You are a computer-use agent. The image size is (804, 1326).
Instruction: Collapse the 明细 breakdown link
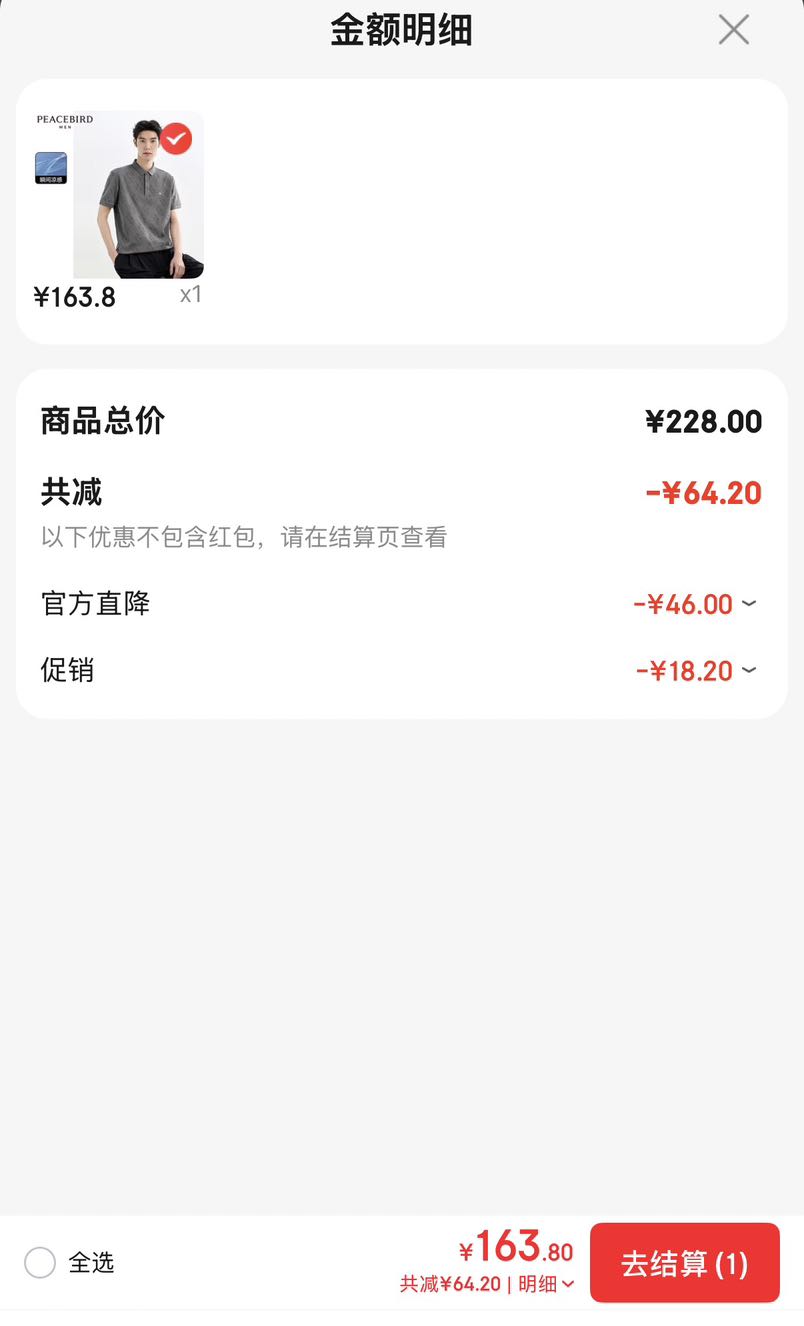coord(546,1284)
